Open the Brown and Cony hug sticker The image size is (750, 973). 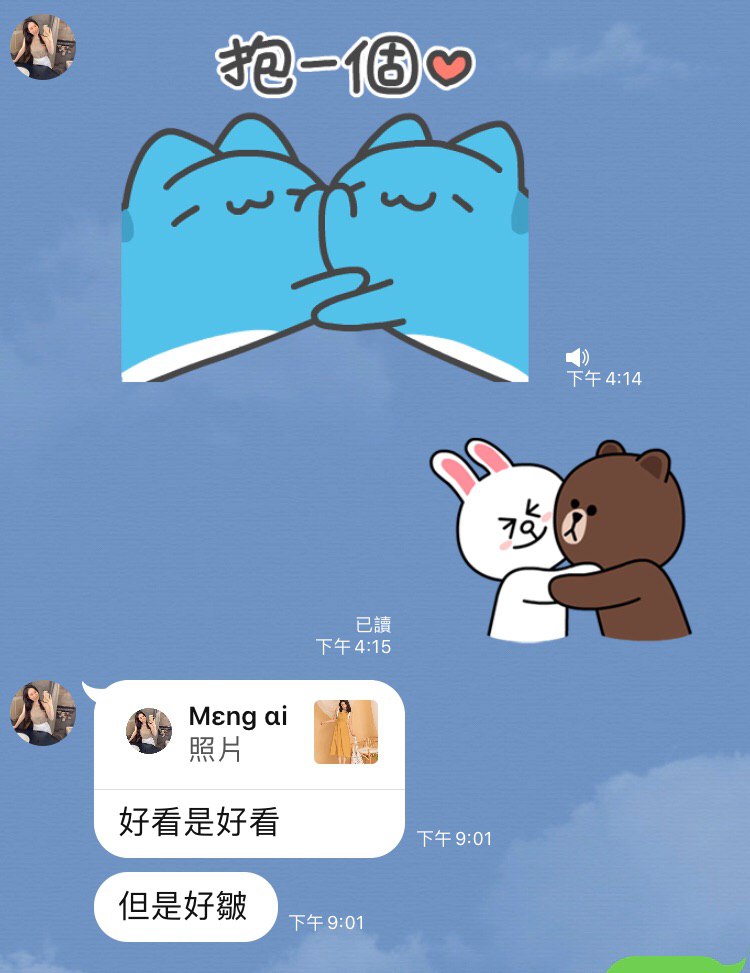[560, 540]
